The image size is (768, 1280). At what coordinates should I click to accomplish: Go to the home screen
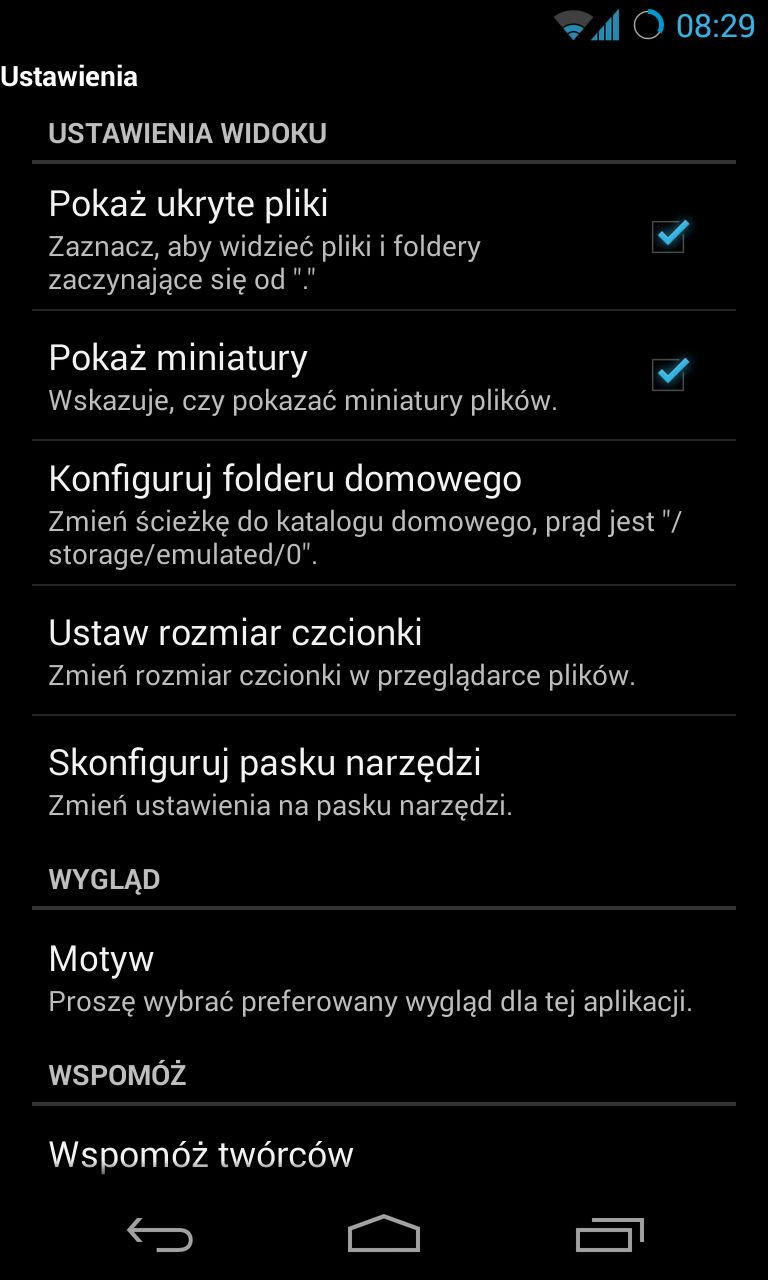tap(384, 1236)
